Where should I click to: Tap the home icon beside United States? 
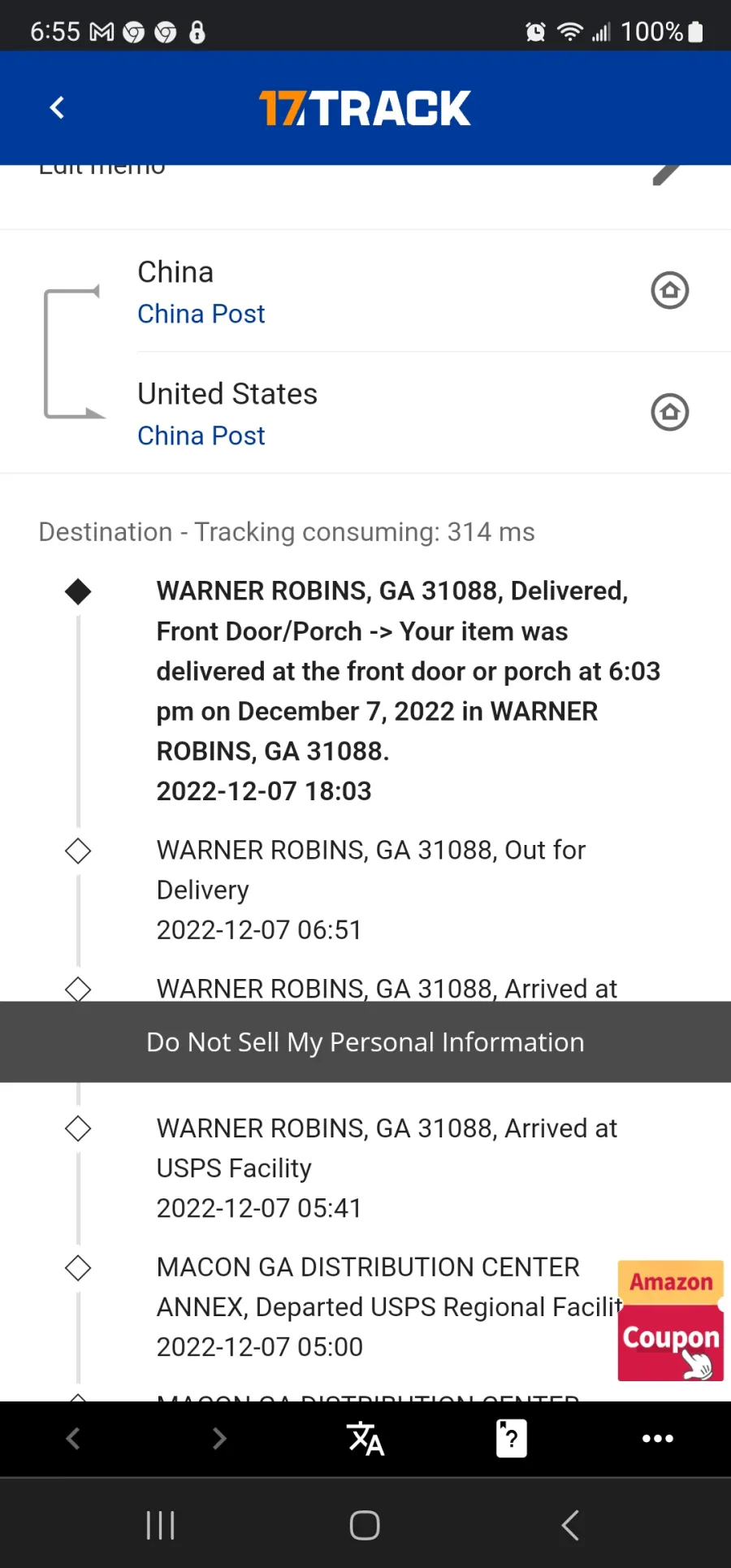[x=670, y=412]
